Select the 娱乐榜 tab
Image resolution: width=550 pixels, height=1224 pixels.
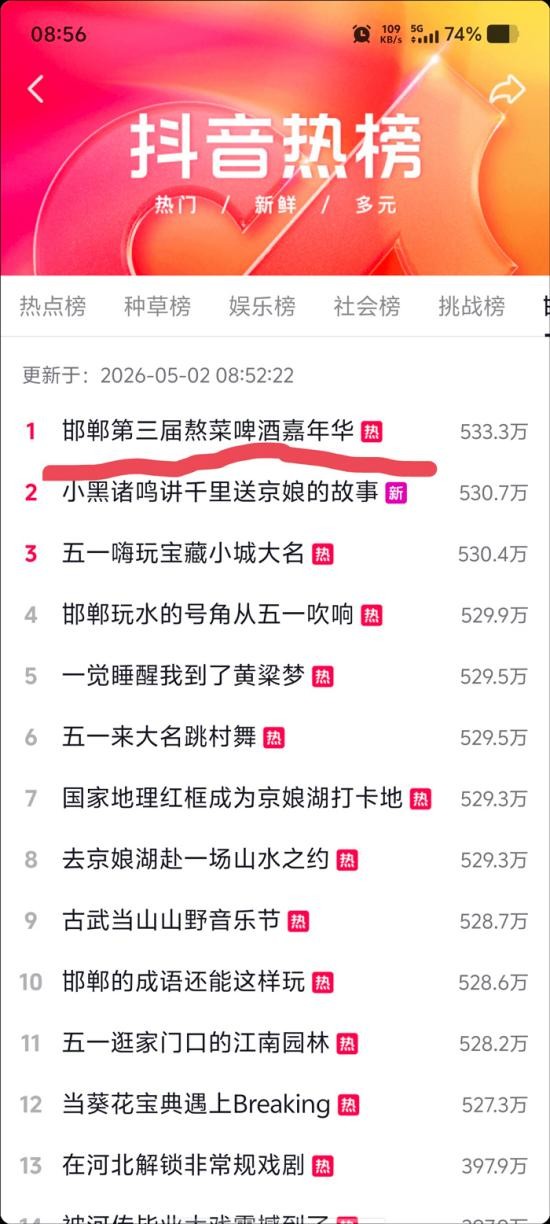pyautogui.click(x=262, y=306)
